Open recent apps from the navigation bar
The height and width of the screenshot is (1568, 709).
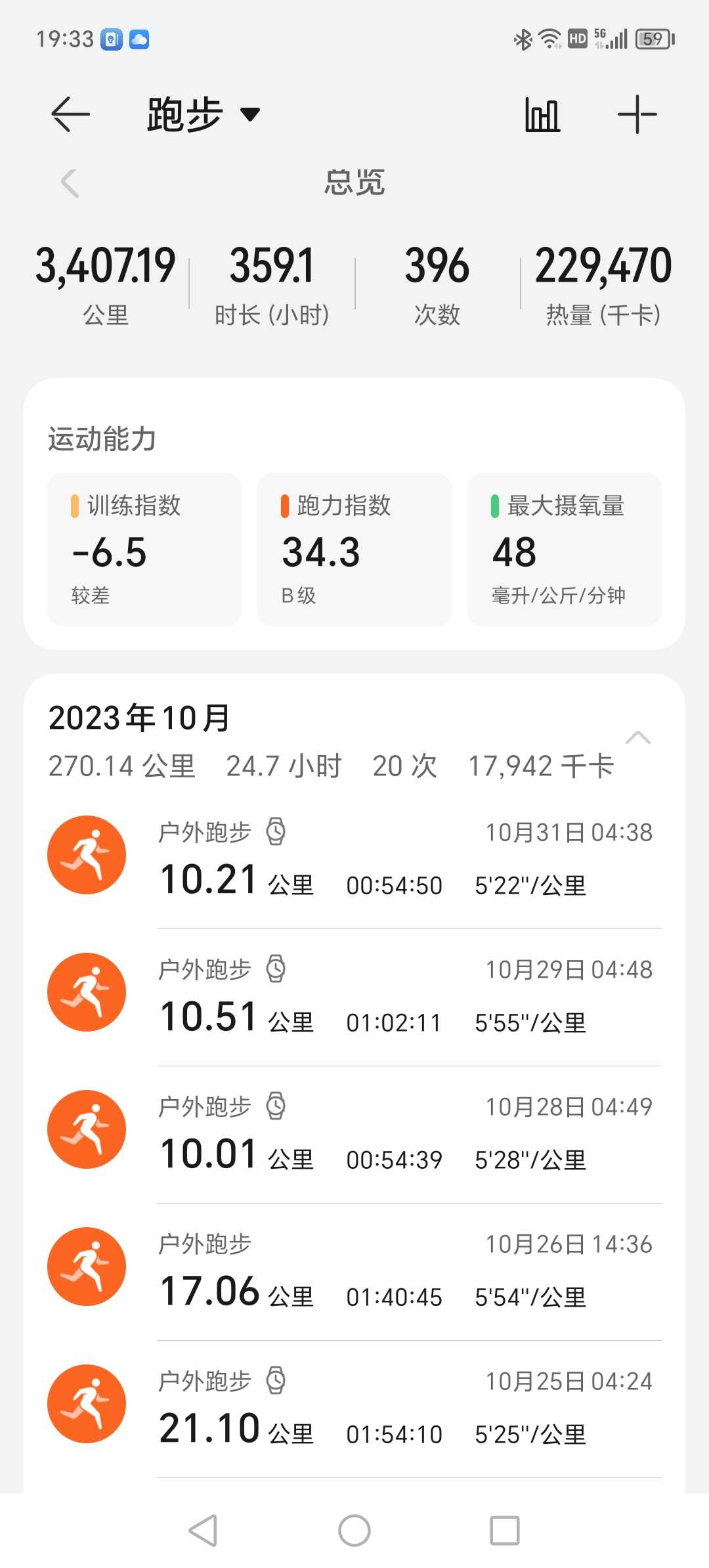tap(505, 1531)
